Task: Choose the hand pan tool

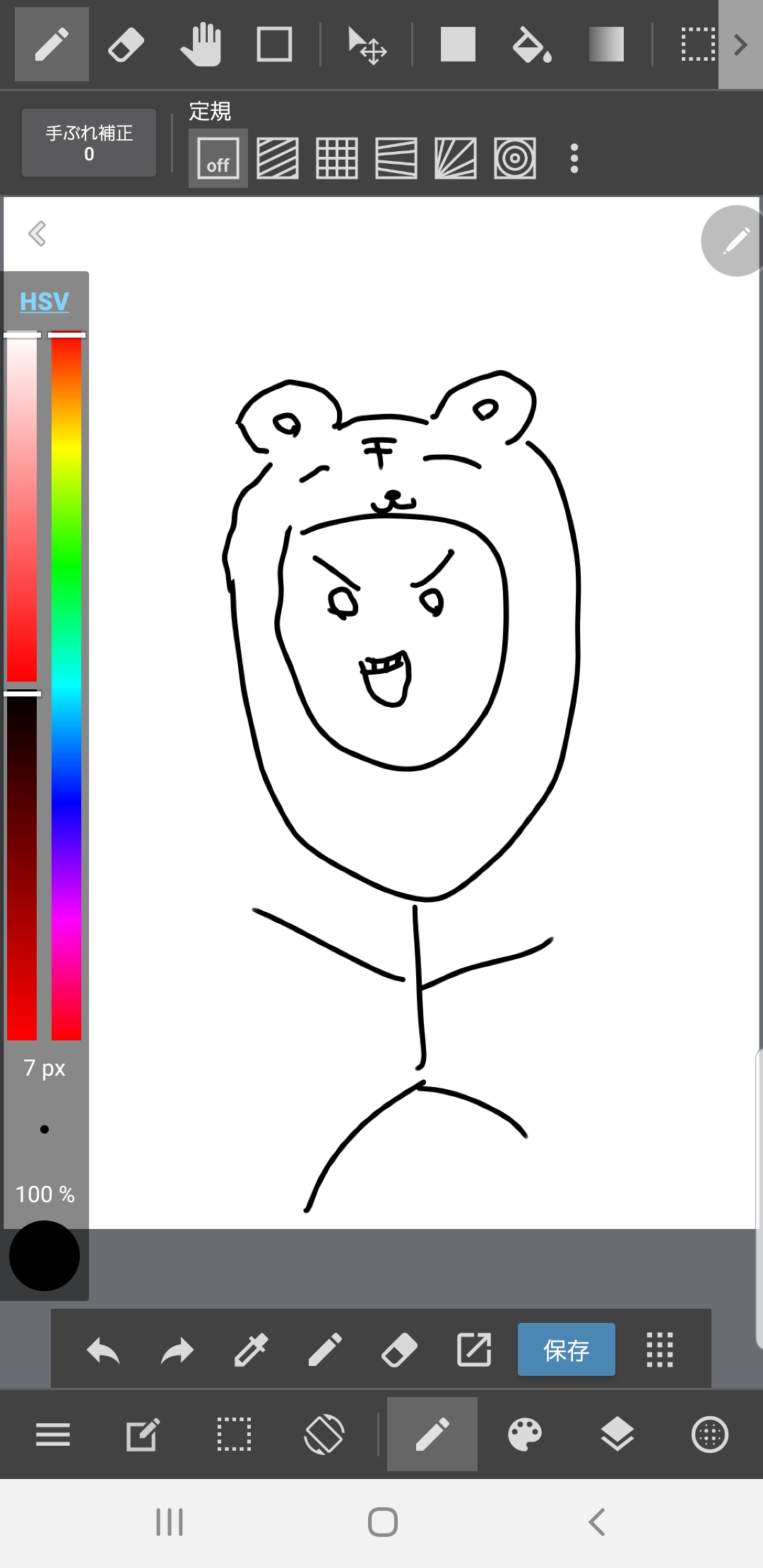Action: [x=201, y=44]
